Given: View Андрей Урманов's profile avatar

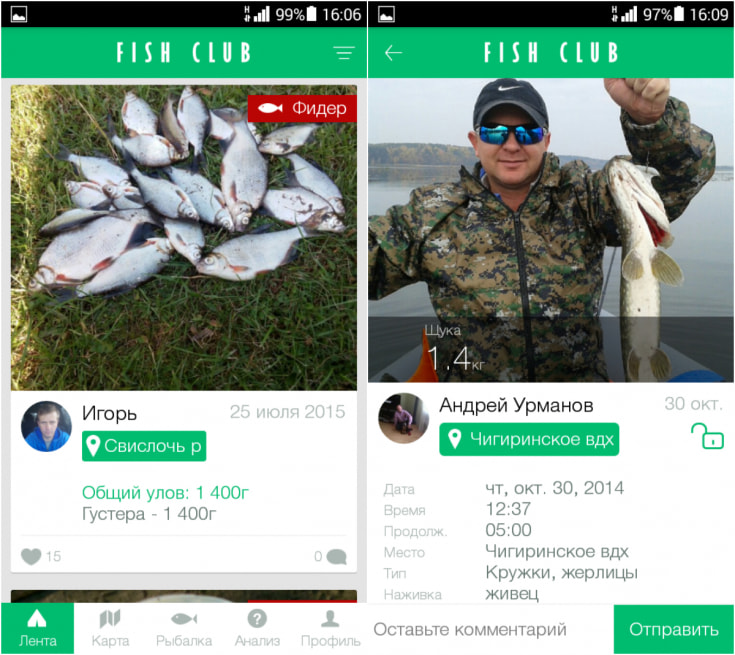Looking at the screenshot, I should pyautogui.click(x=403, y=418).
